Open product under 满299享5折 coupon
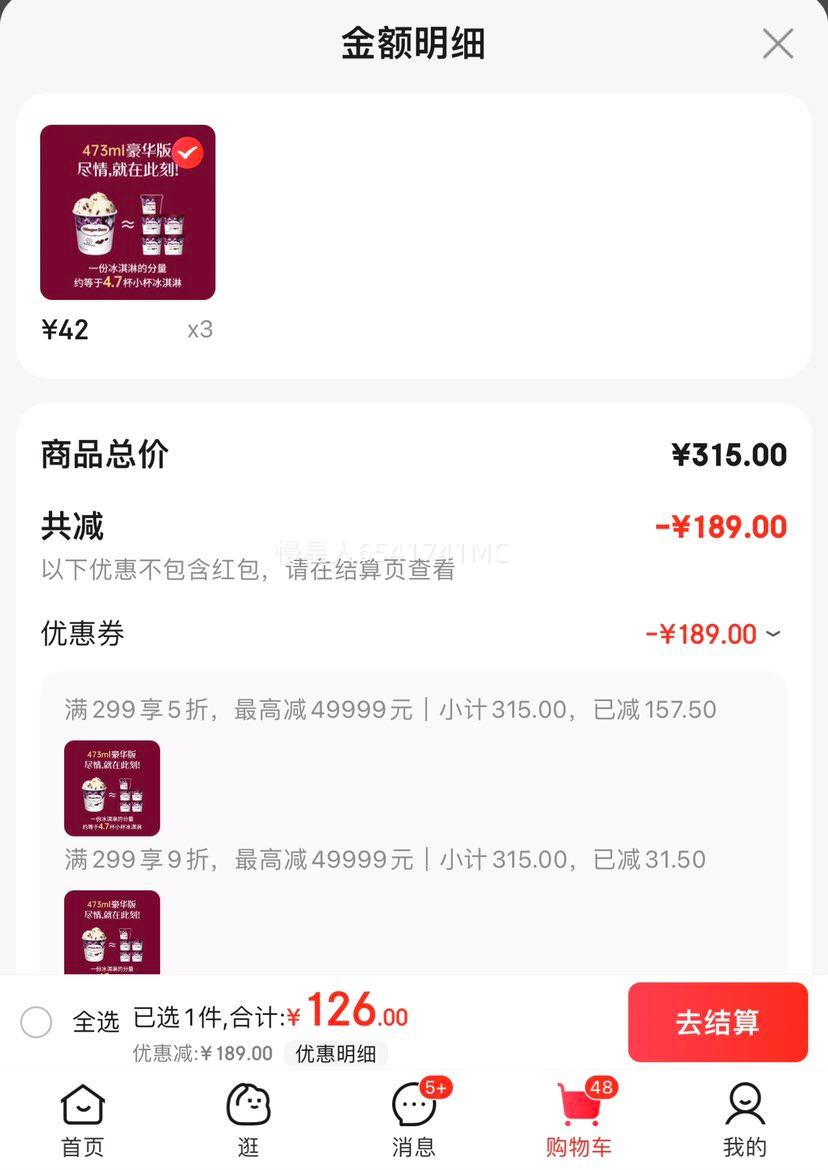 pos(112,788)
